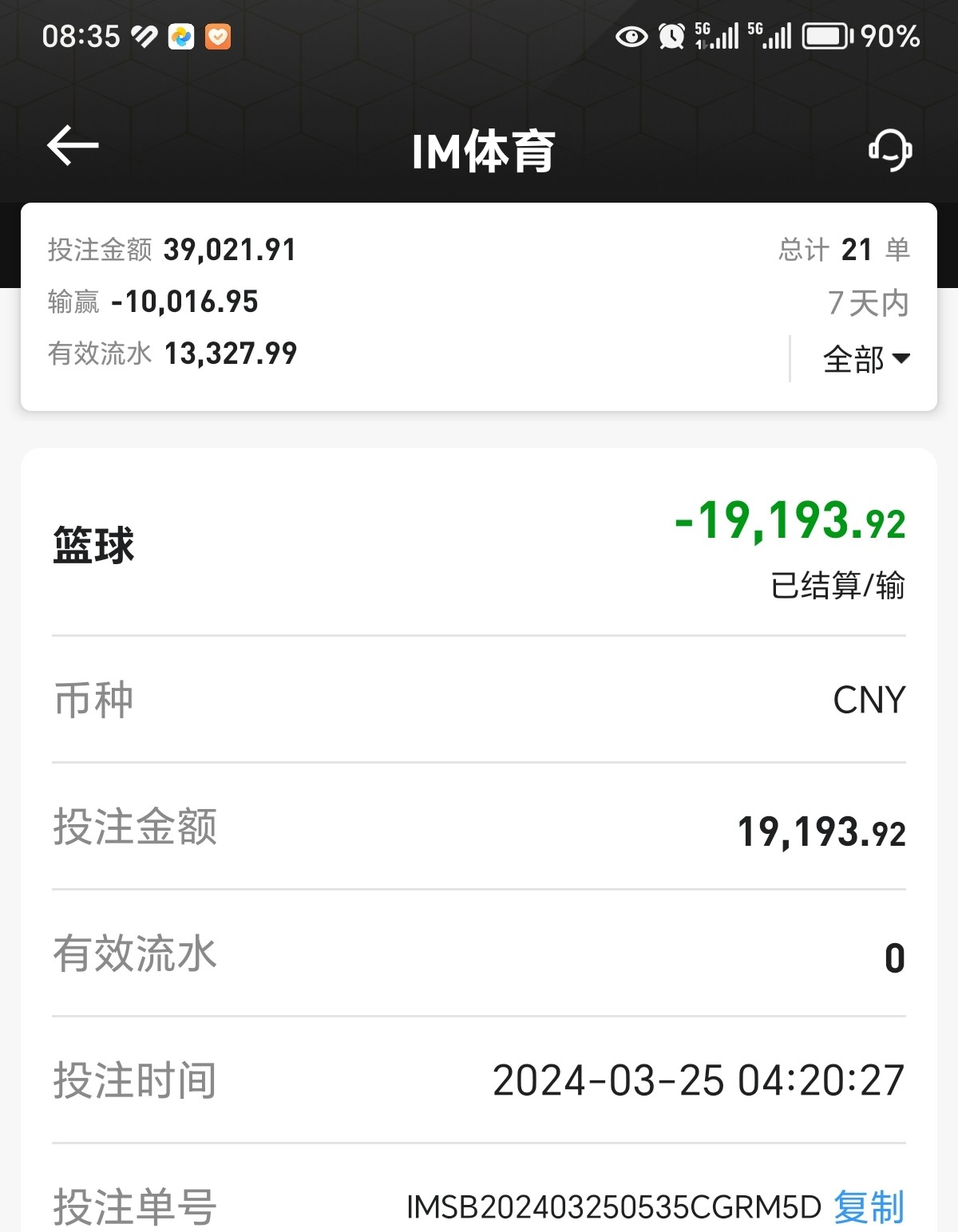Copy the bet order number via 复制
This screenshot has width=958, height=1232.
pos(869,1206)
